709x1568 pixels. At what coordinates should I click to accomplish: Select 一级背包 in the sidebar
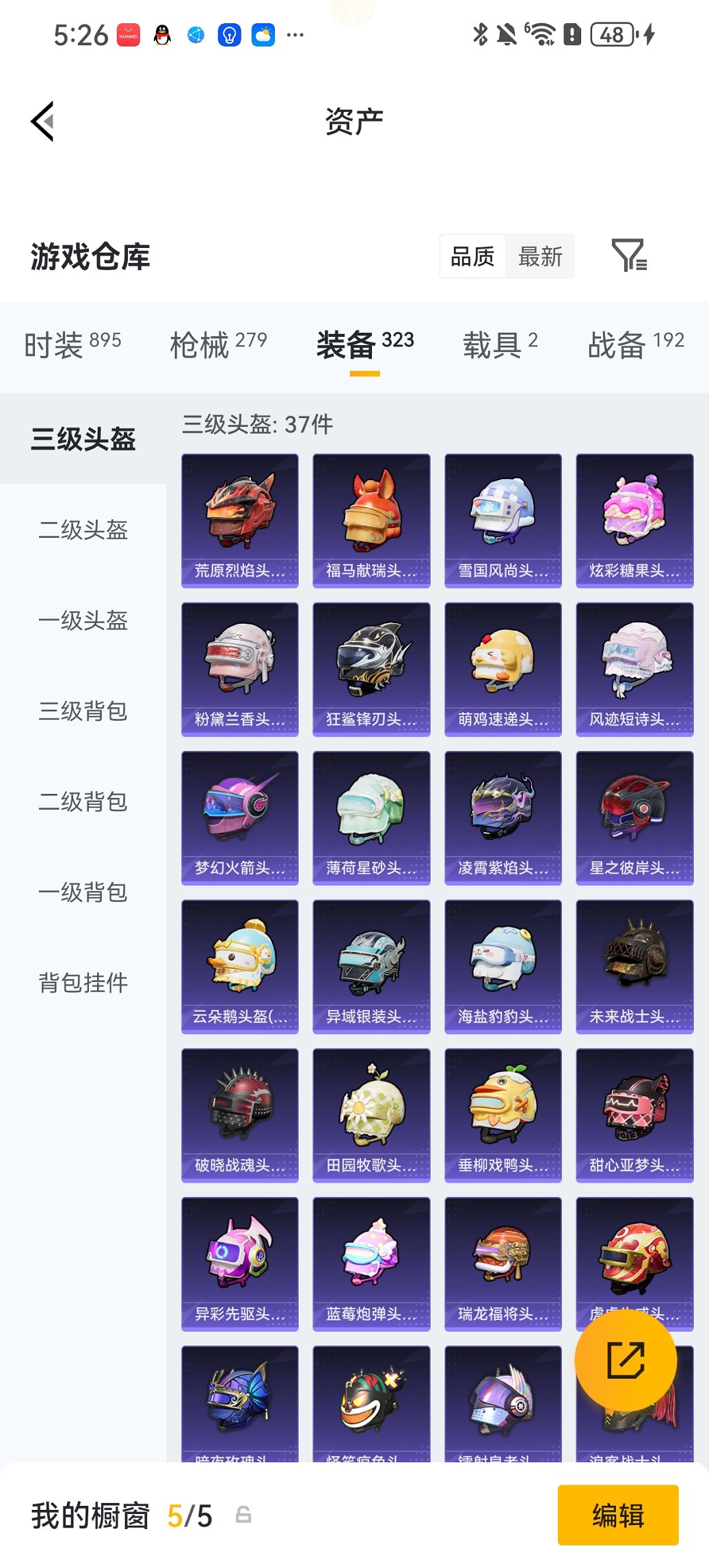(x=83, y=892)
